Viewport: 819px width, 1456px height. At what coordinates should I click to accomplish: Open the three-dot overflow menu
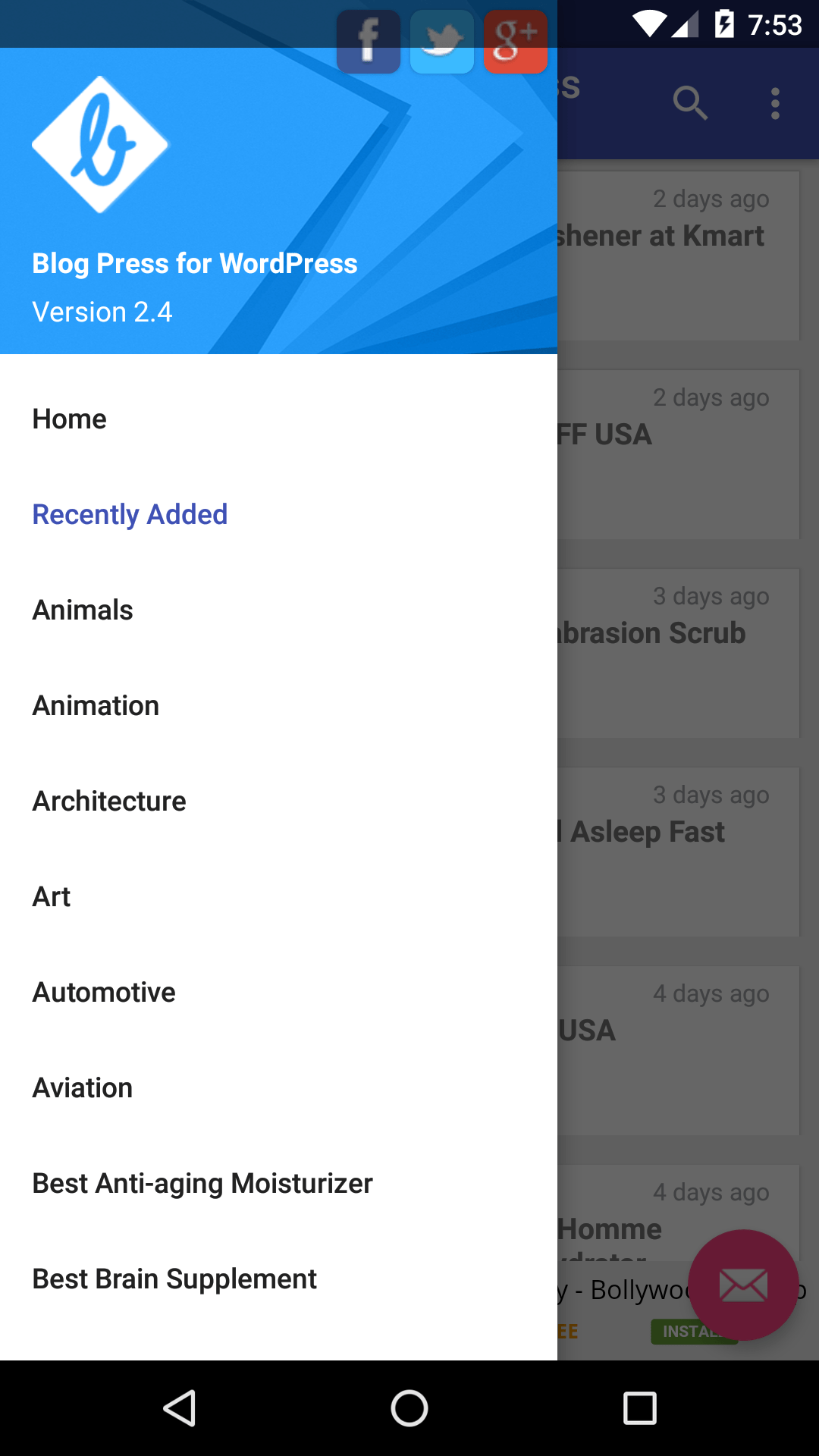775,103
